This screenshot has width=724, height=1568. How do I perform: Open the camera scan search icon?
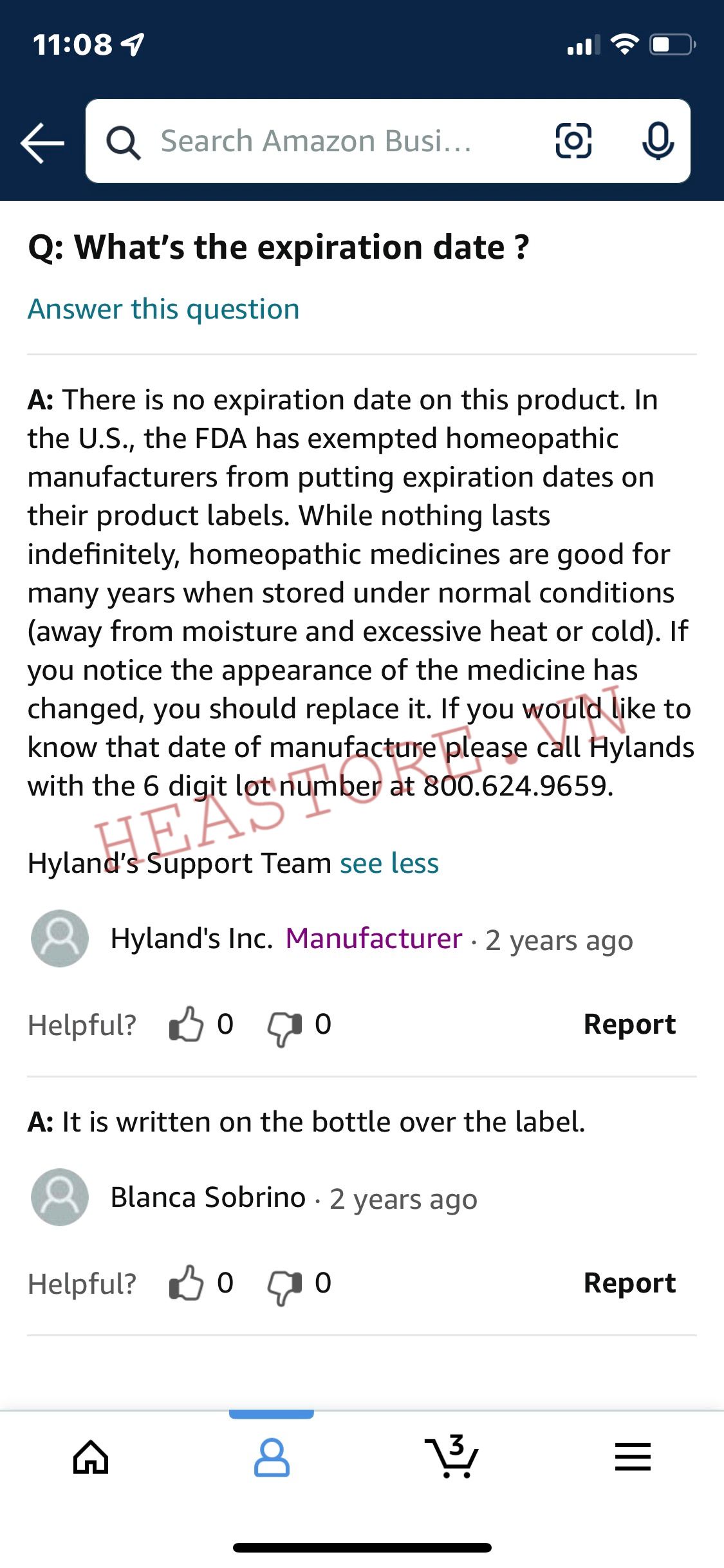click(573, 141)
